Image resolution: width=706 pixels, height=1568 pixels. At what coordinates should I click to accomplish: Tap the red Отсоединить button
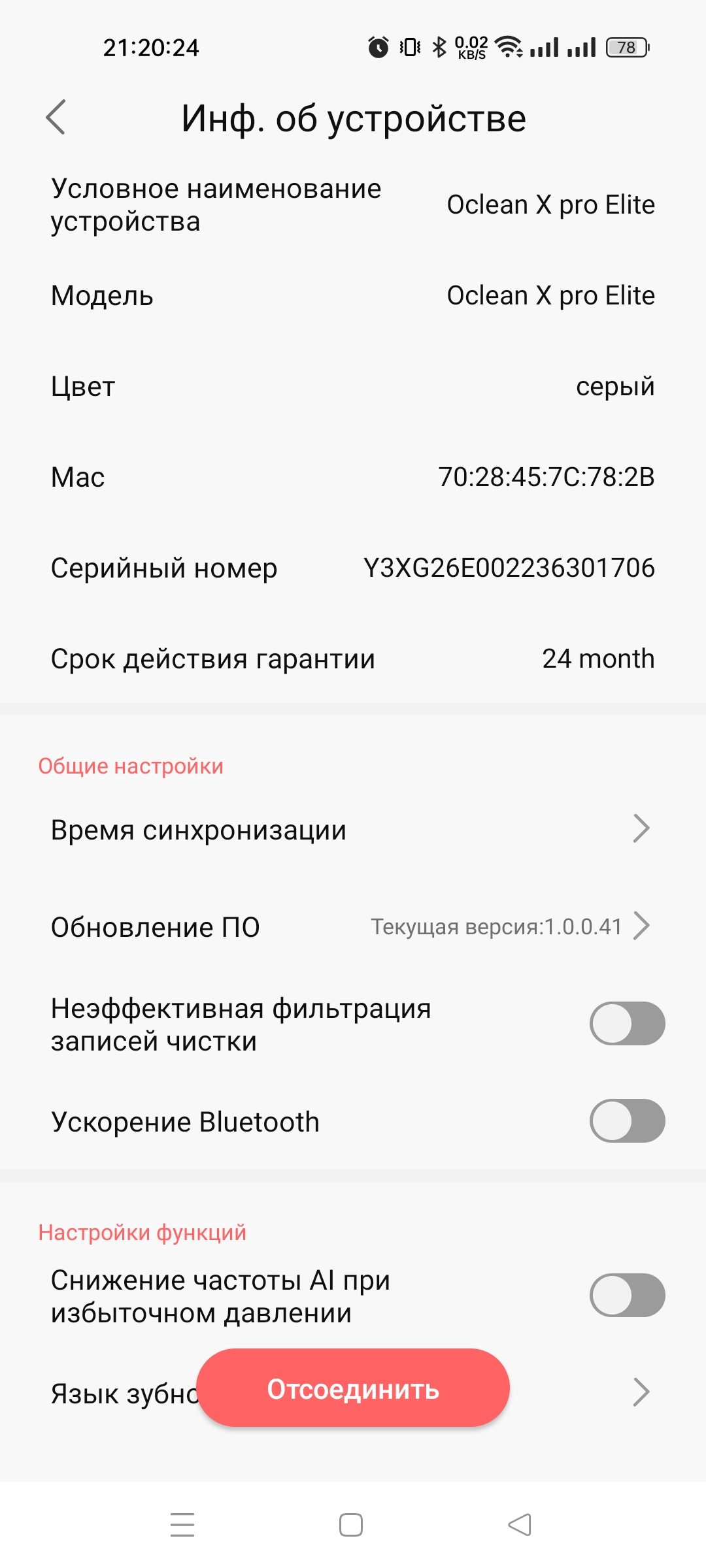click(353, 1388)
